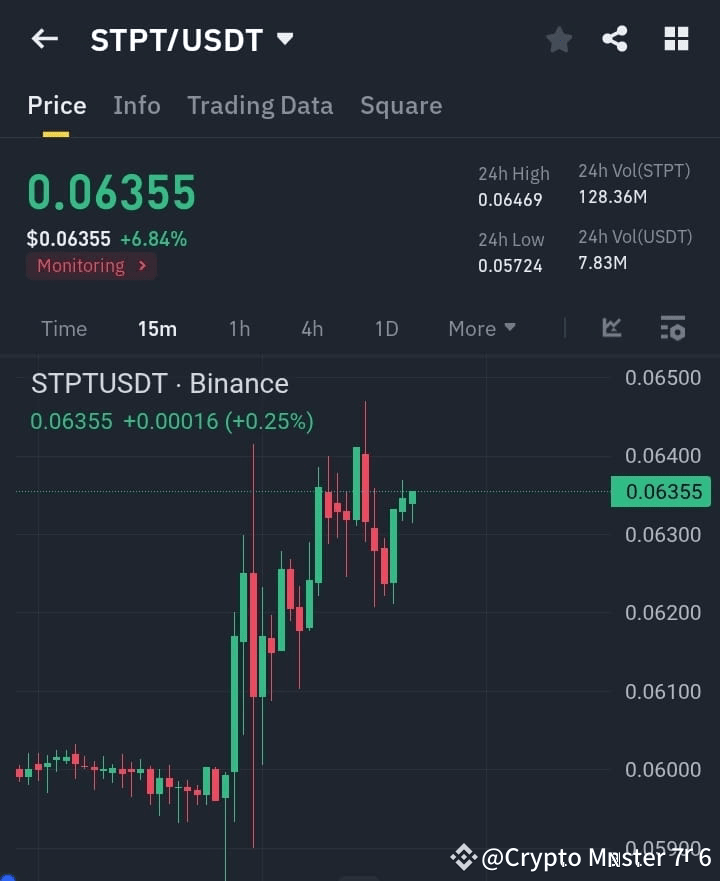Toggle the 1D timeframe view

pyautogui.click(x=386, y=328)
